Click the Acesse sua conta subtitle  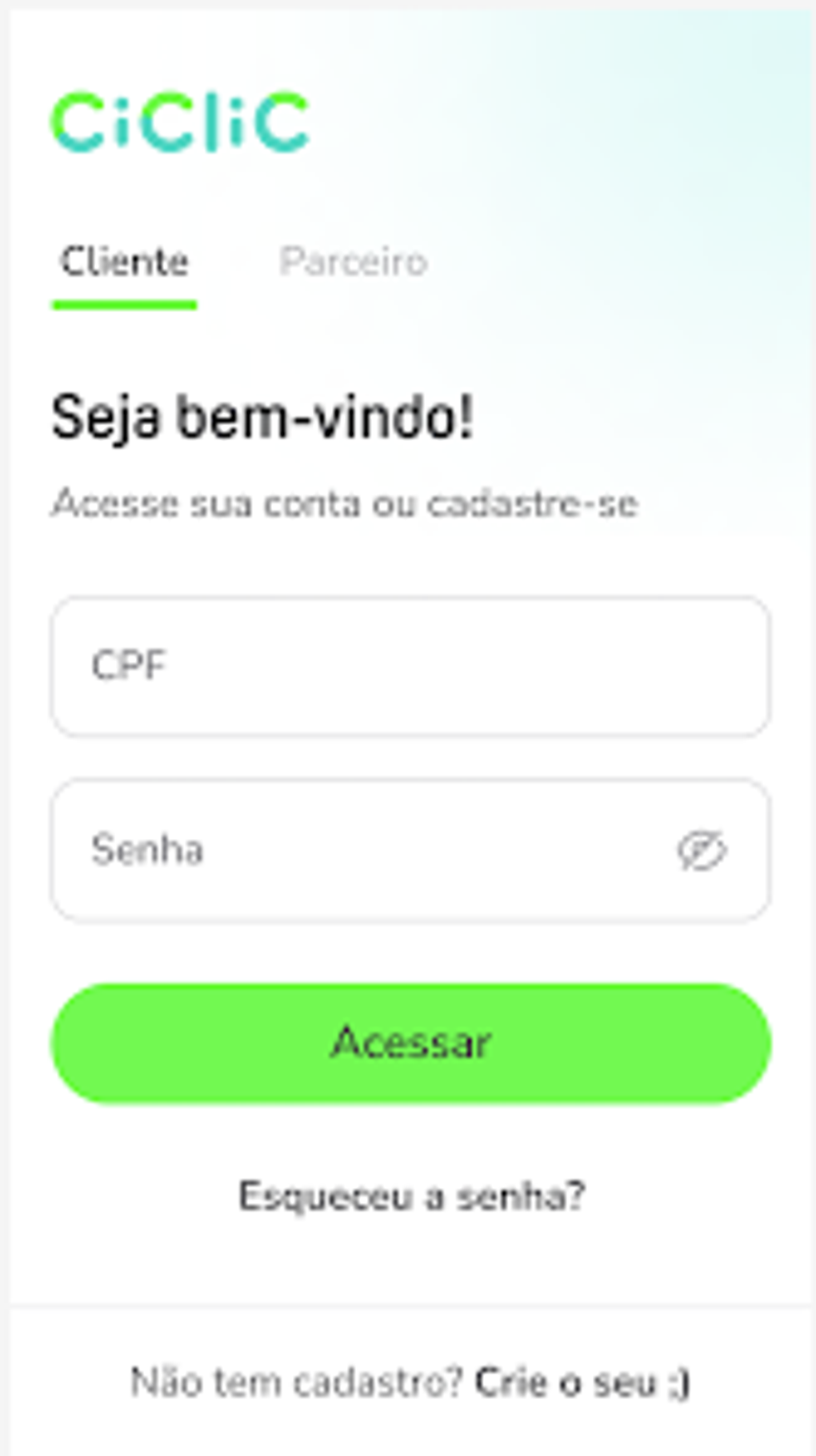click(x=346, y=503)
